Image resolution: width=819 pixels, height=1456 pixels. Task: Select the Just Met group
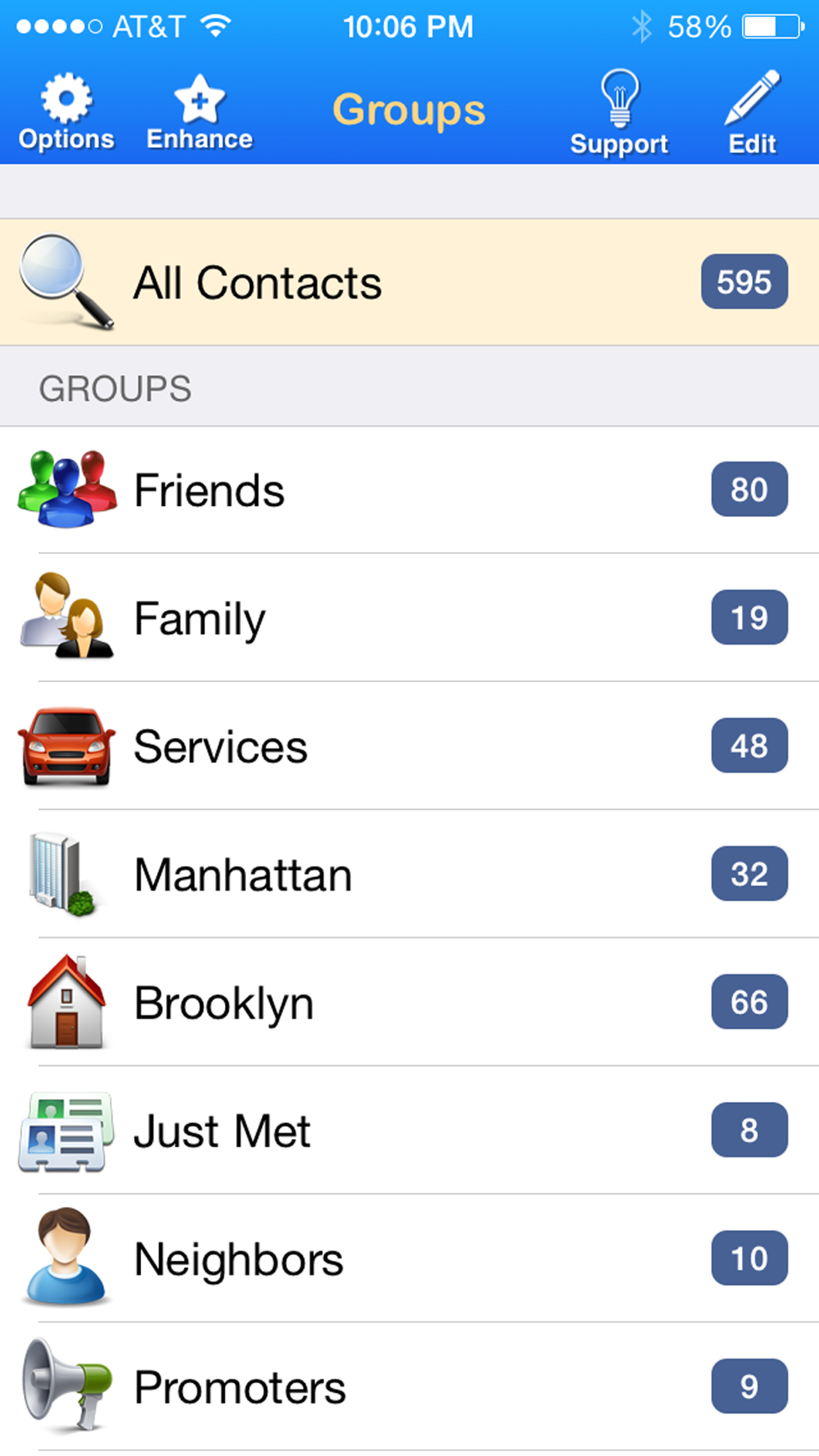[x=409, y=1130]
